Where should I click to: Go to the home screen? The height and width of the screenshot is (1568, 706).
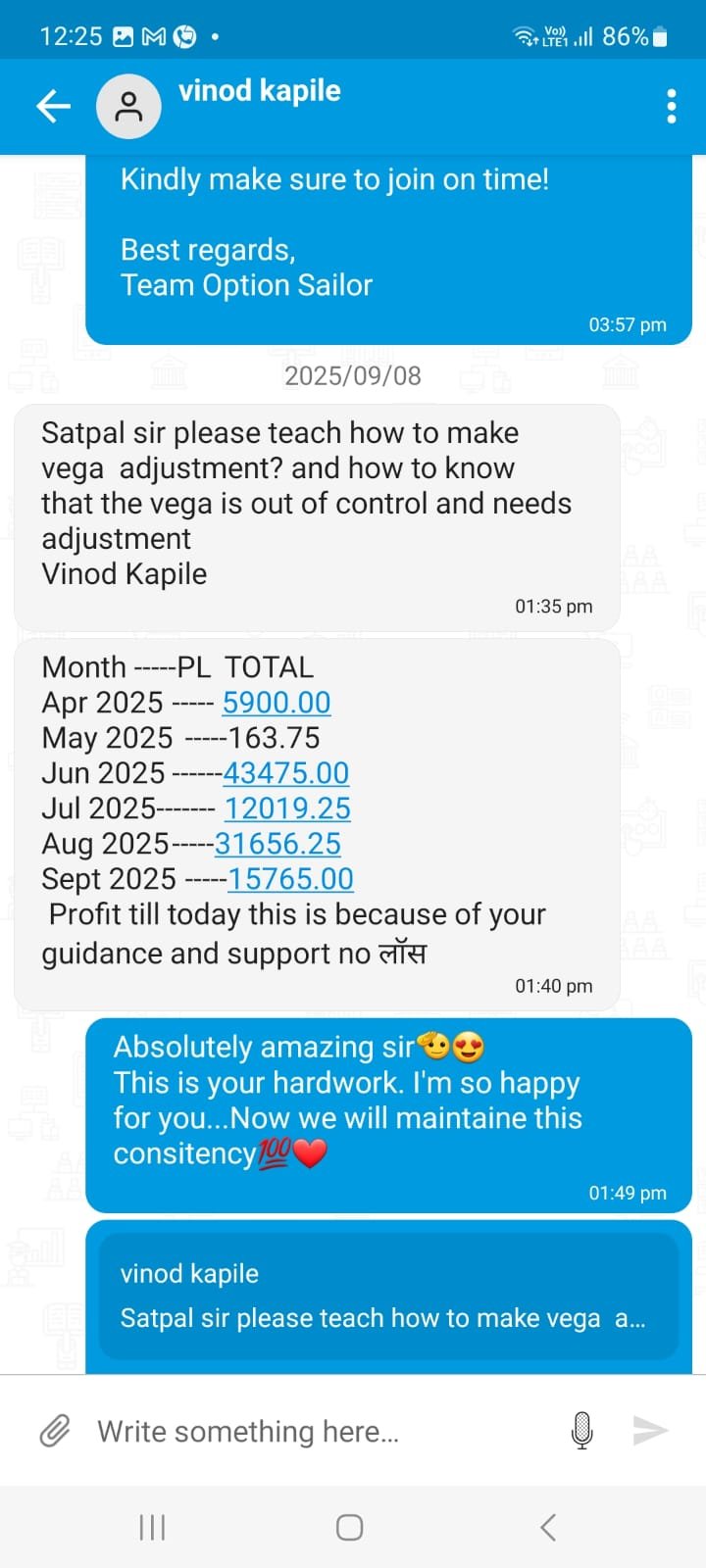point(350,1527)
